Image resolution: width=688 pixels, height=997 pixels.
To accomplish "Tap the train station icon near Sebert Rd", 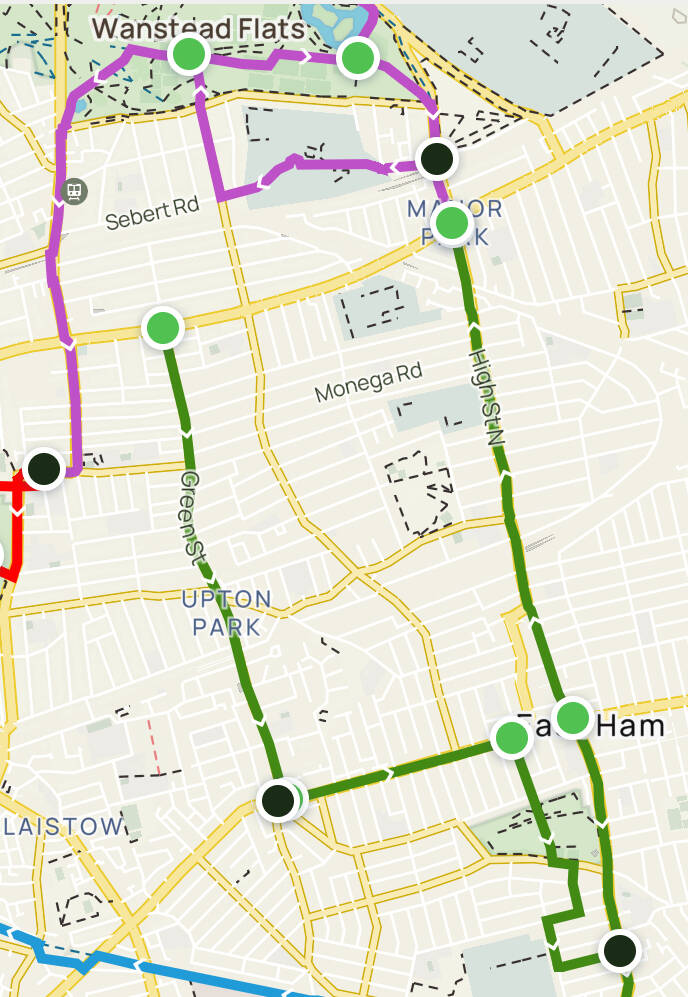I will 74,190.
